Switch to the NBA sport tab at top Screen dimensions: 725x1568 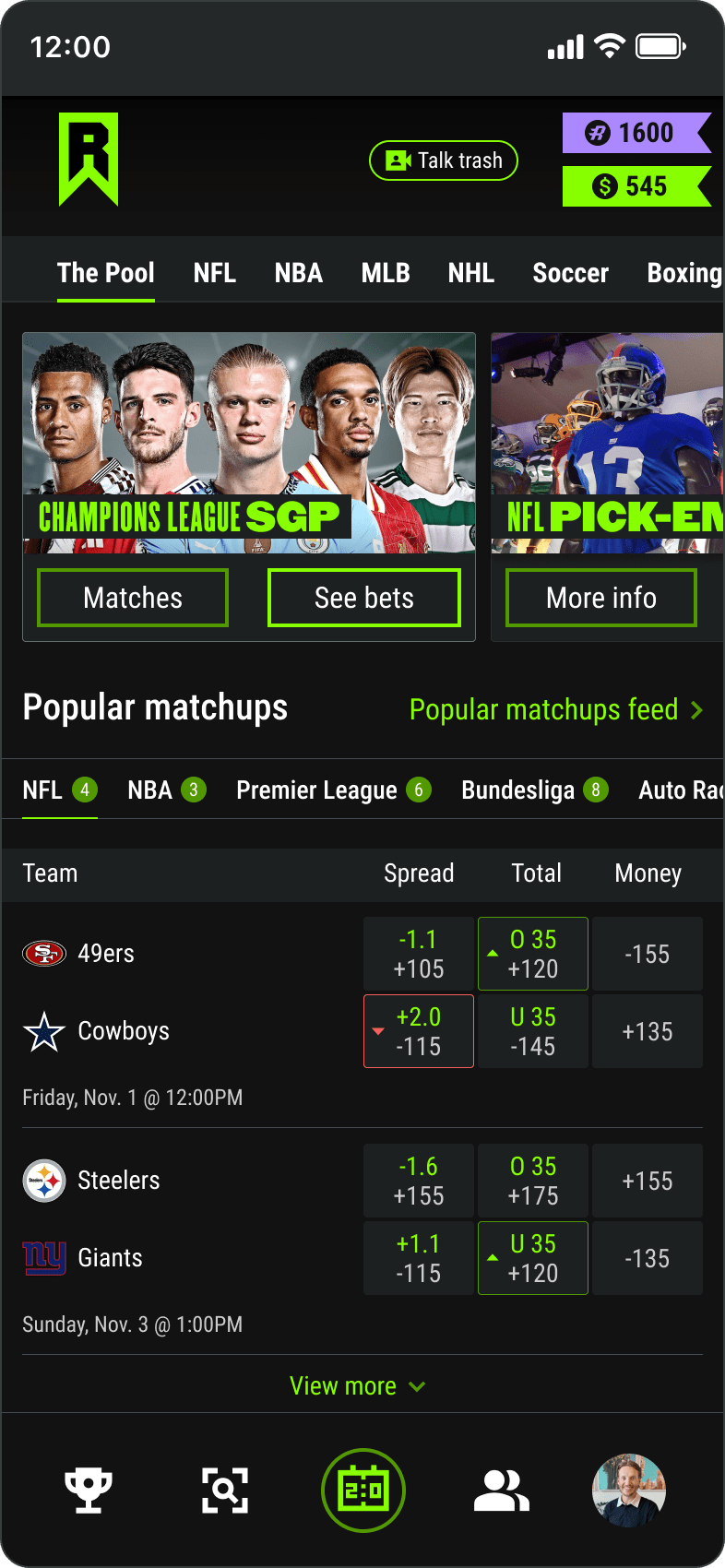(299, 273)
